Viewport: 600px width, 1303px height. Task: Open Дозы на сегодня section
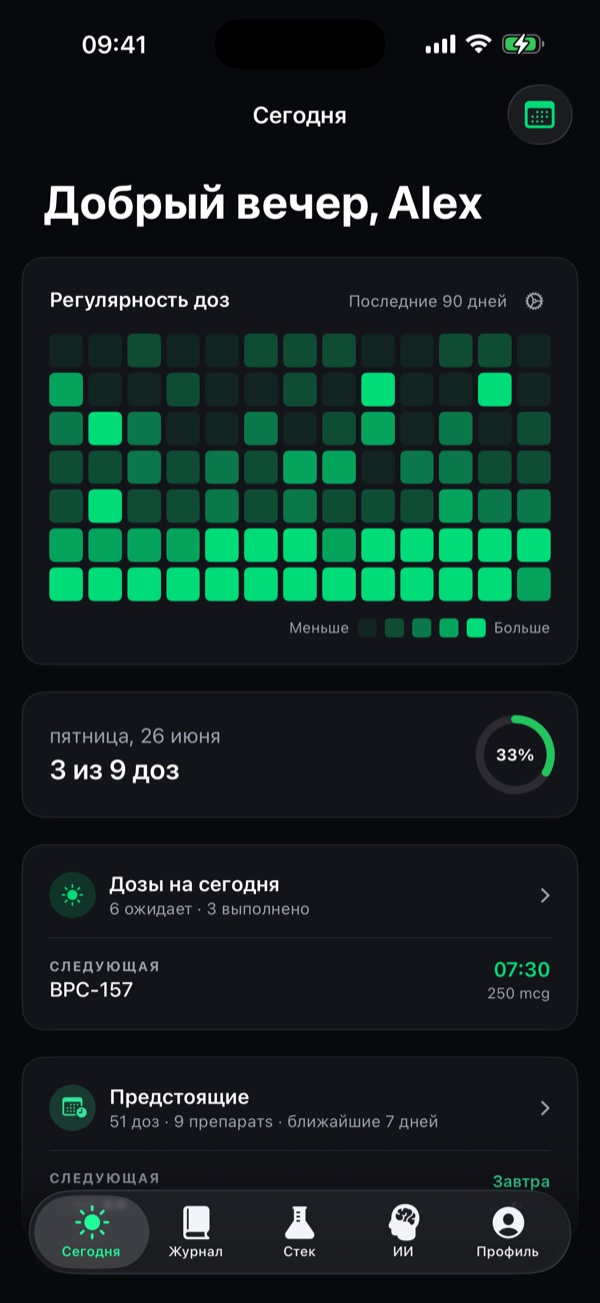300,895
